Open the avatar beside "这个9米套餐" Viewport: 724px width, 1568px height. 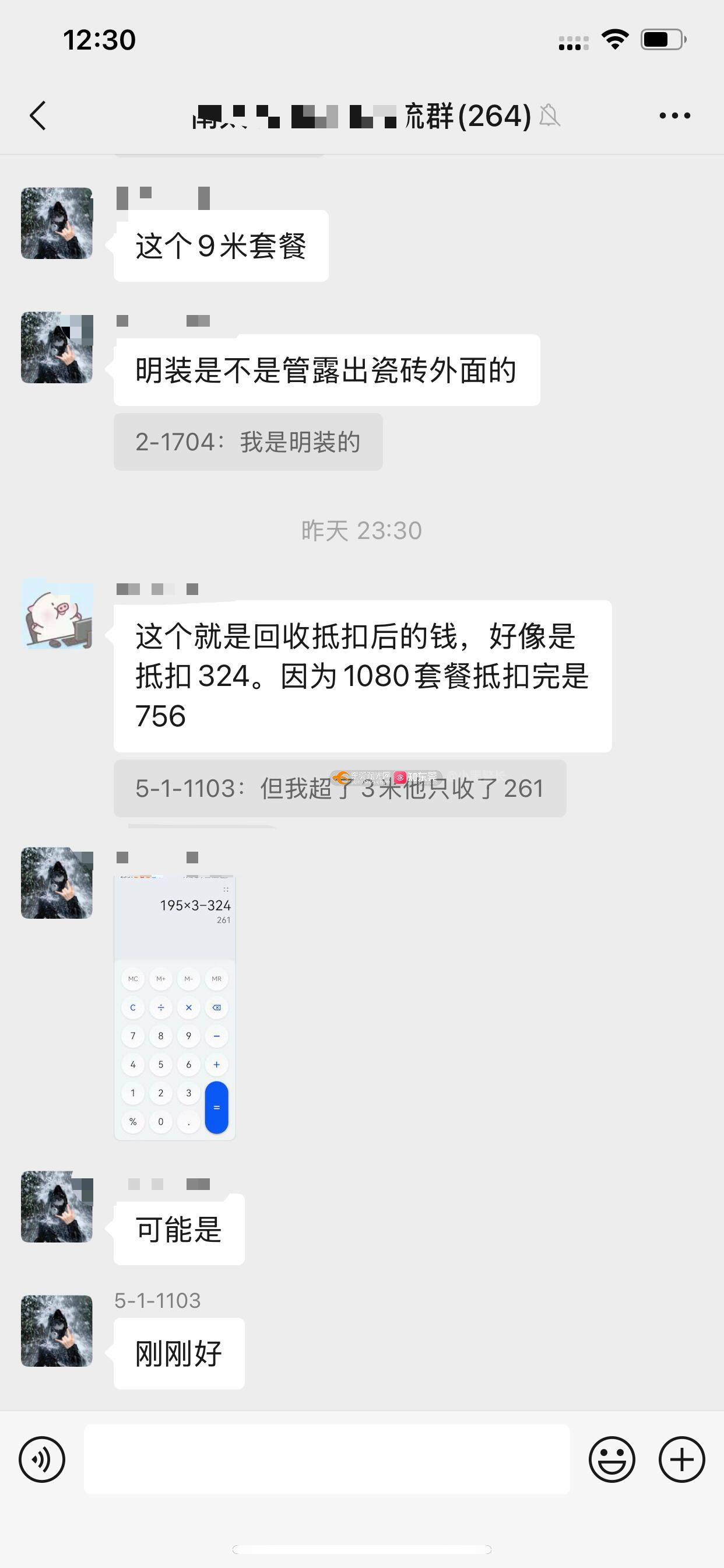[57, 223]
